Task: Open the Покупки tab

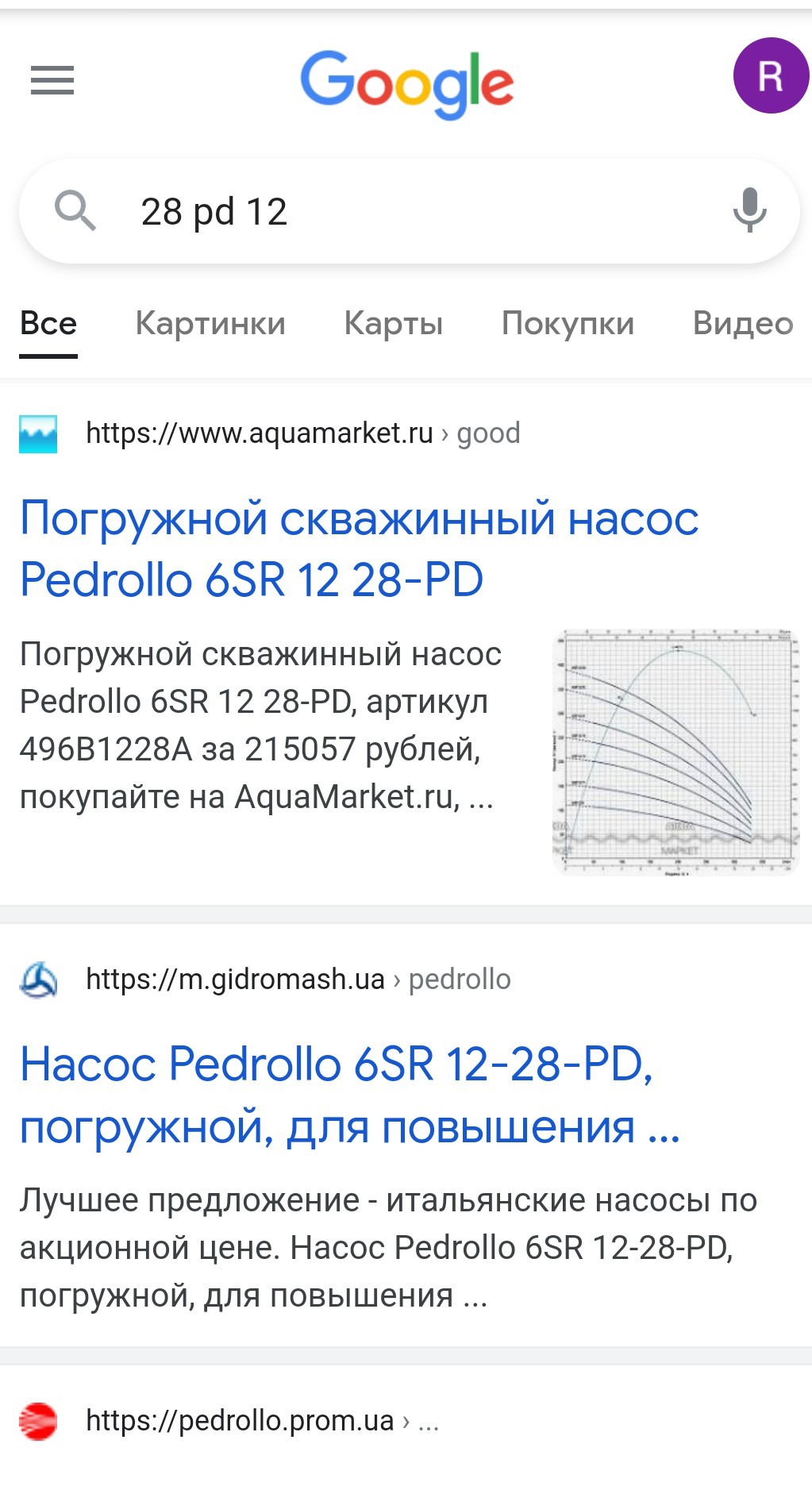Action: tap(568, 324)
